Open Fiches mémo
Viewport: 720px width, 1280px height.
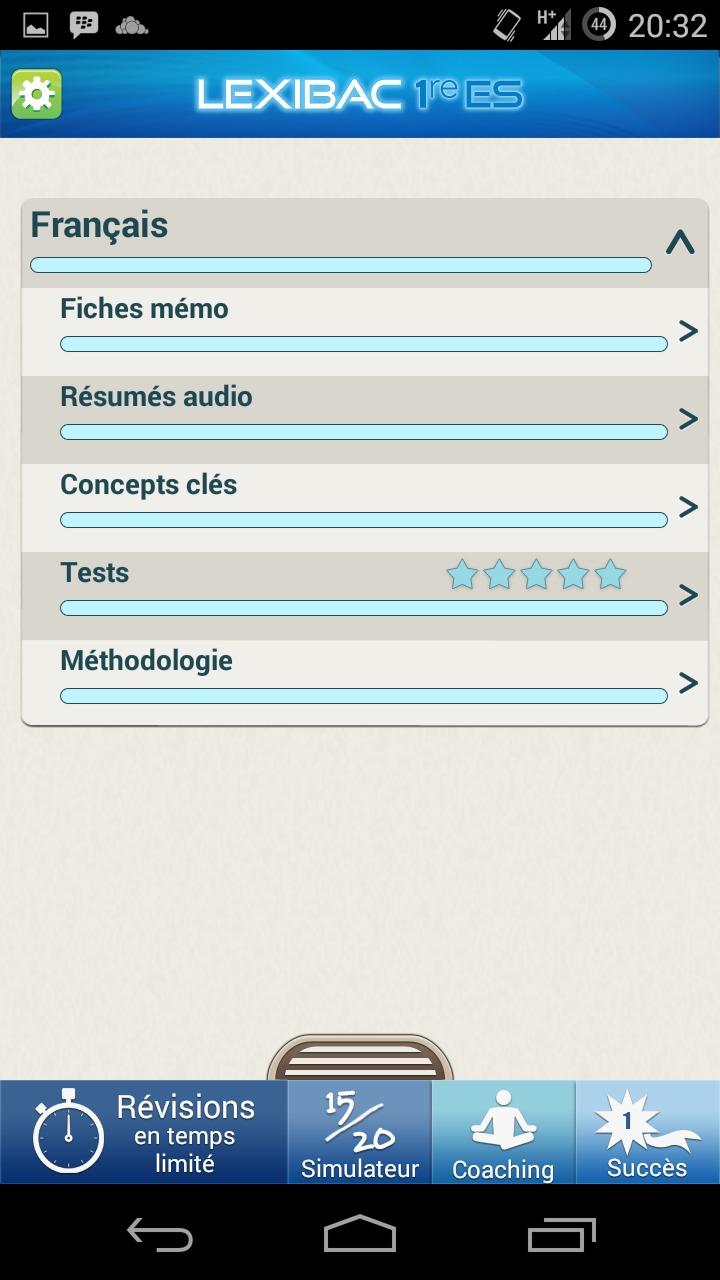(x=365, y=332)
